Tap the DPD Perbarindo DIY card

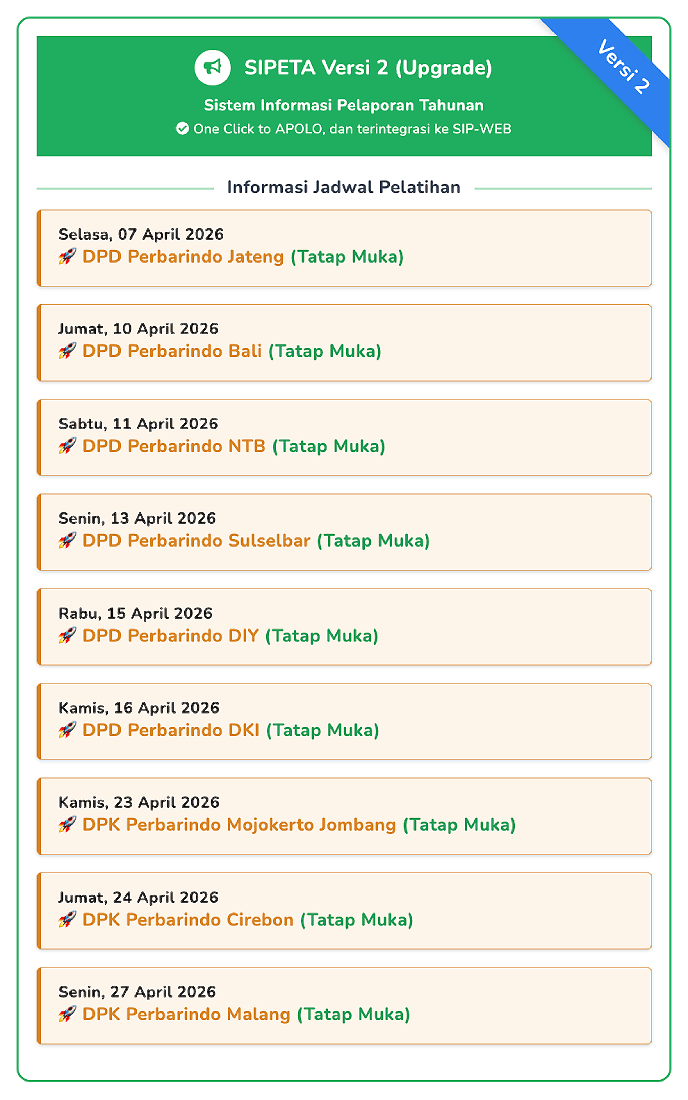[x=344, y=627]
